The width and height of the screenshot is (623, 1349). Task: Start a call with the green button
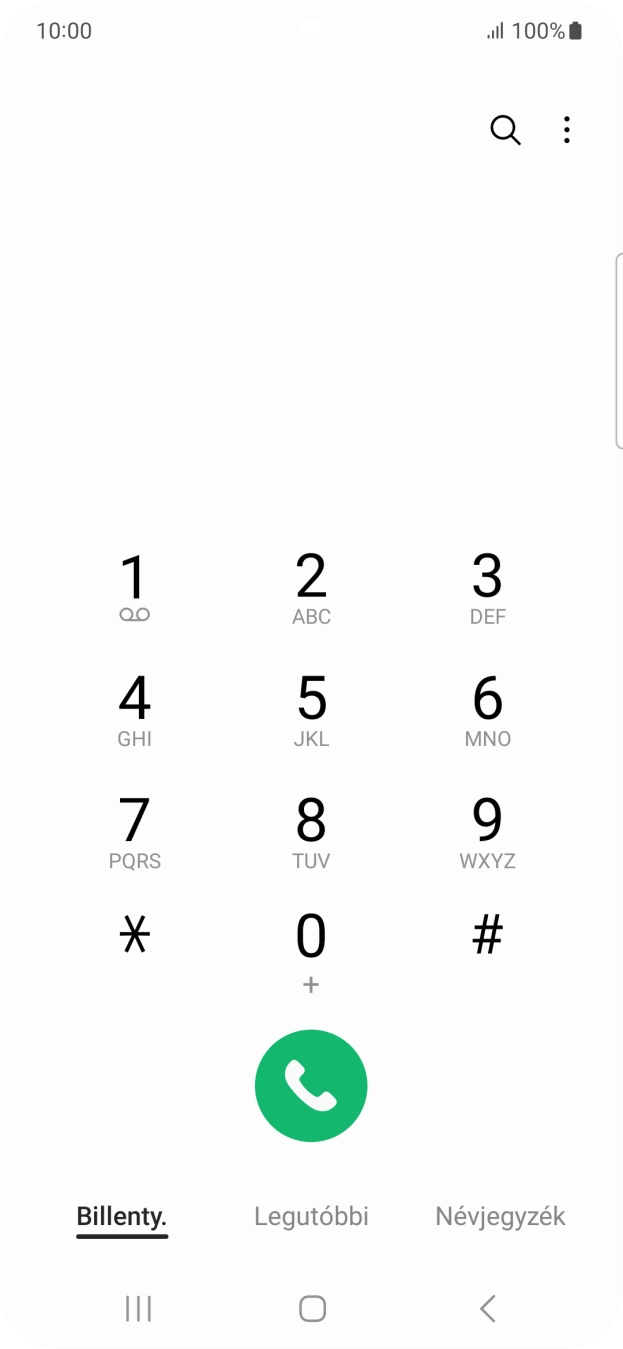point(311,1086)
